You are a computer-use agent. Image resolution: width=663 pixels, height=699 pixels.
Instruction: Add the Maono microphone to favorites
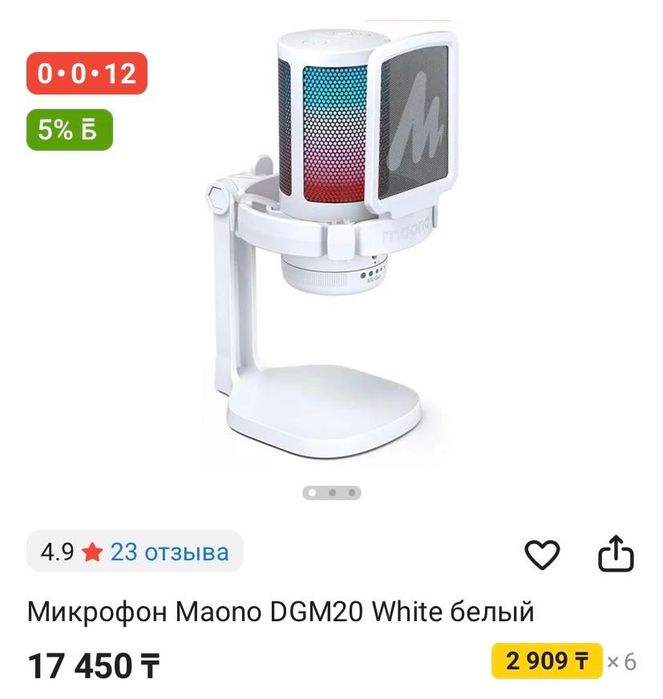point(542,553)
